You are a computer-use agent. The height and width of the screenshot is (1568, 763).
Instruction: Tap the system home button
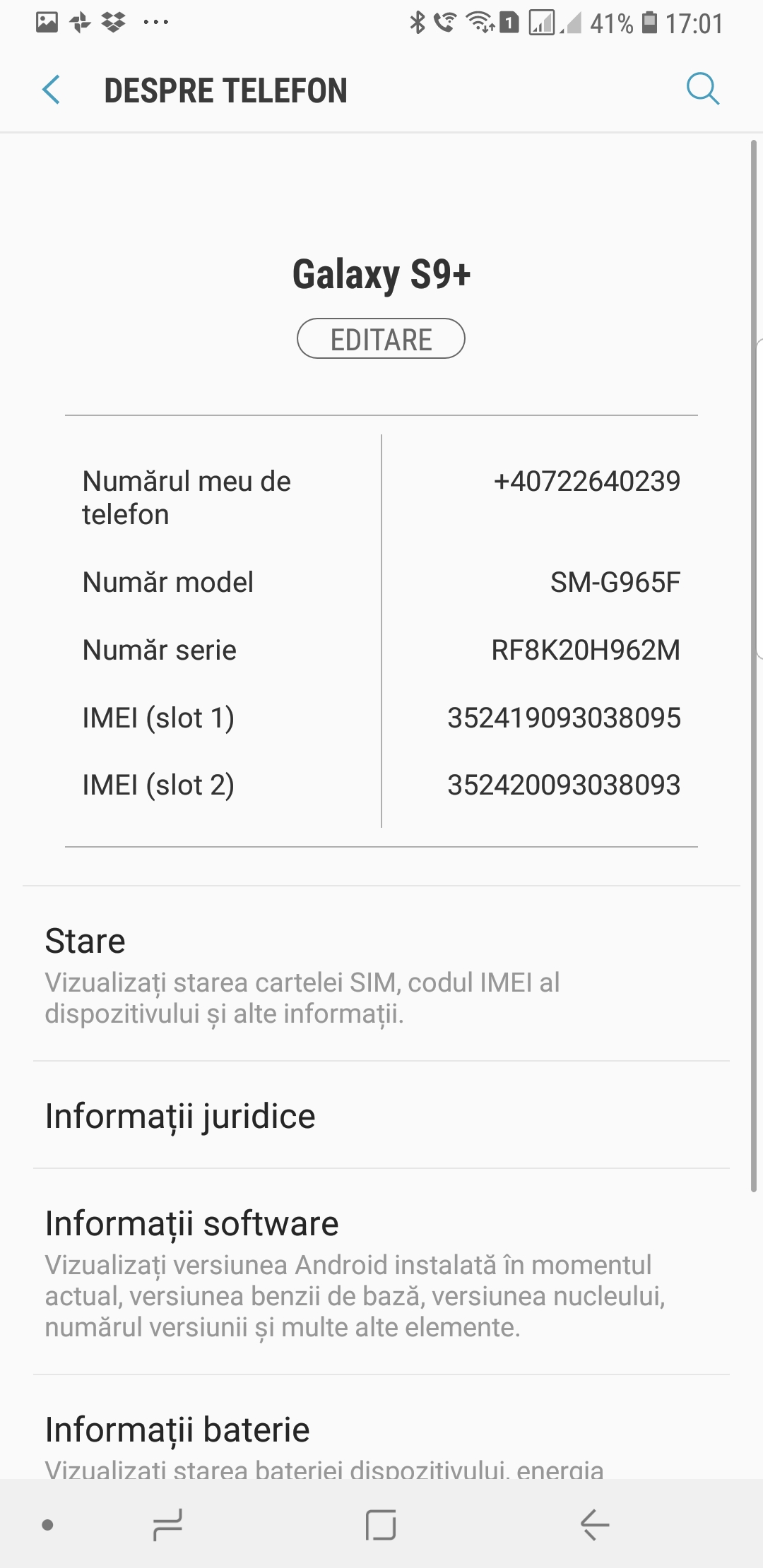tap(381, 1524)
